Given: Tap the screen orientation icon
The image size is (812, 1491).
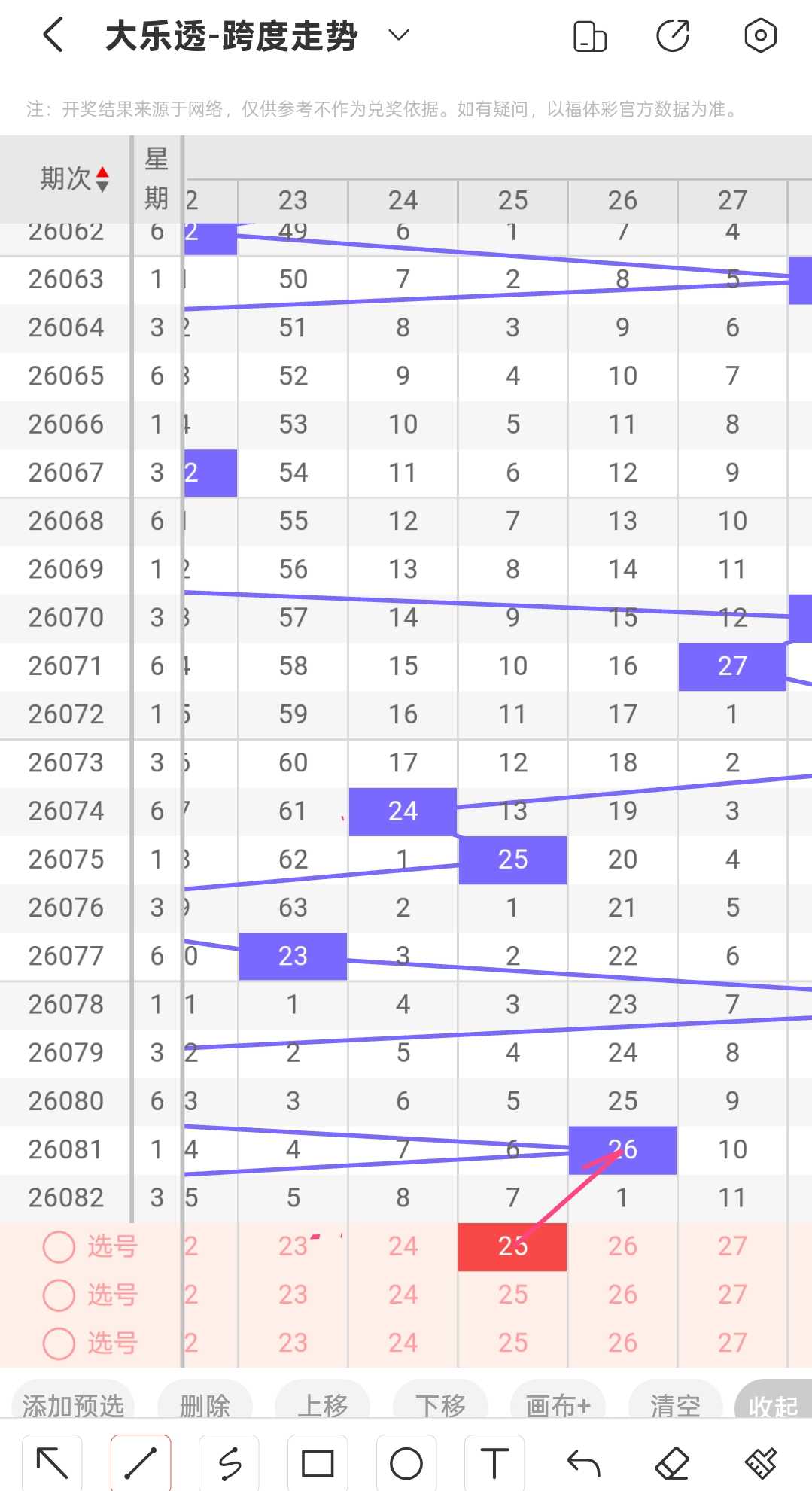Looking at the screenshot, I should [x=589, y=36].
